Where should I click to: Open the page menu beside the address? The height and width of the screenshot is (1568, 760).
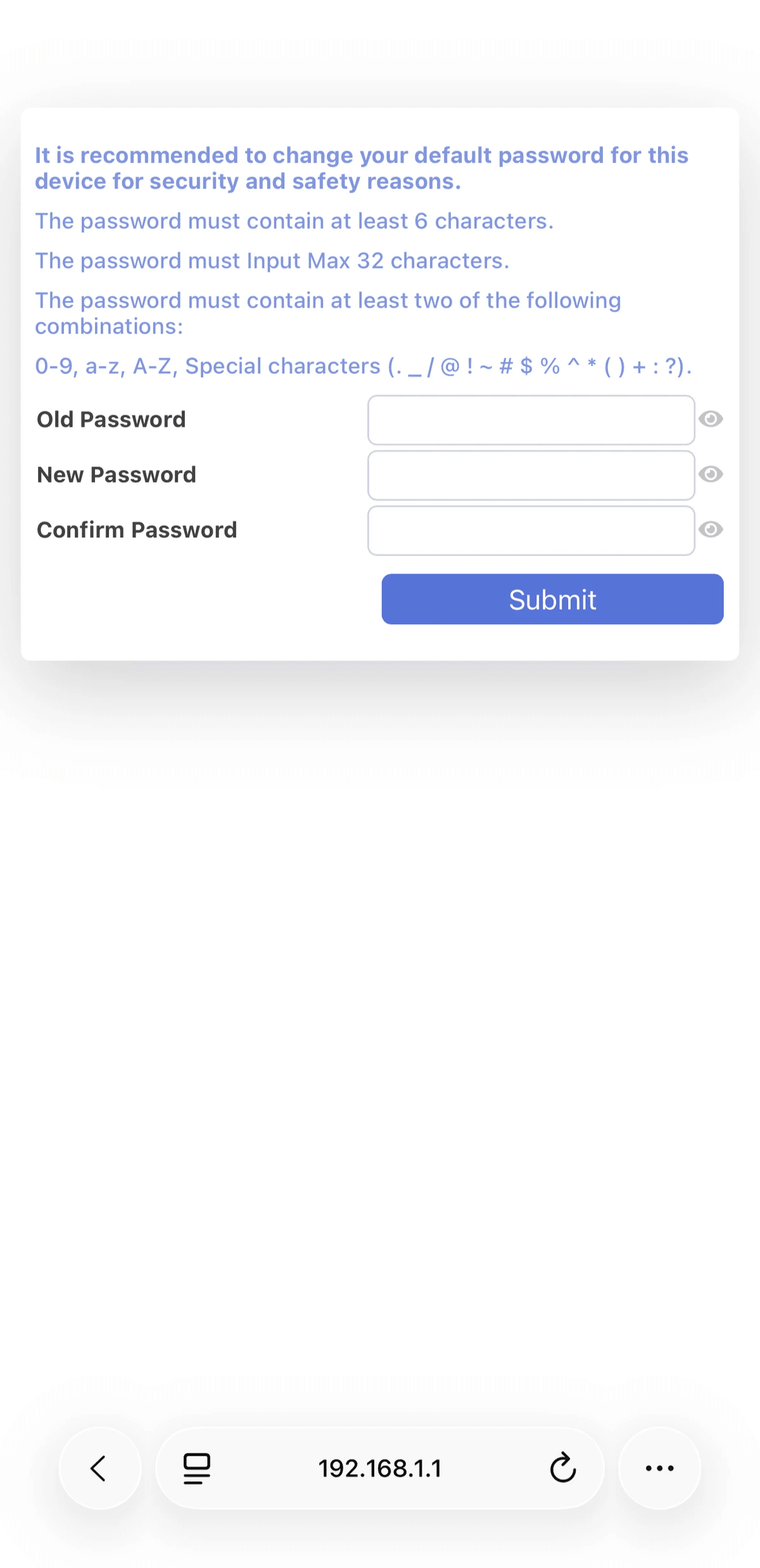point(197,1468)
